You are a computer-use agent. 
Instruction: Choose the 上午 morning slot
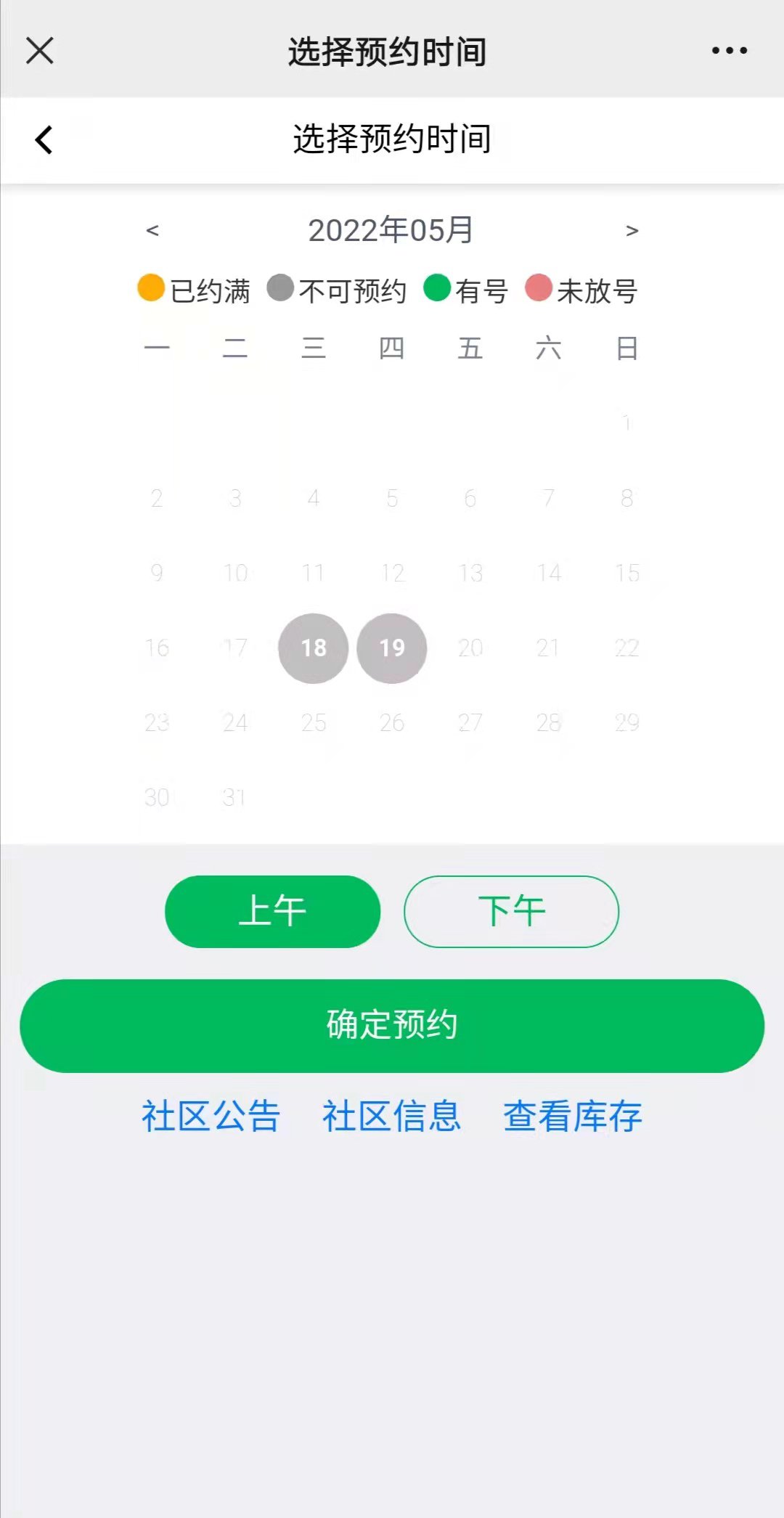[x=273, y=911]
